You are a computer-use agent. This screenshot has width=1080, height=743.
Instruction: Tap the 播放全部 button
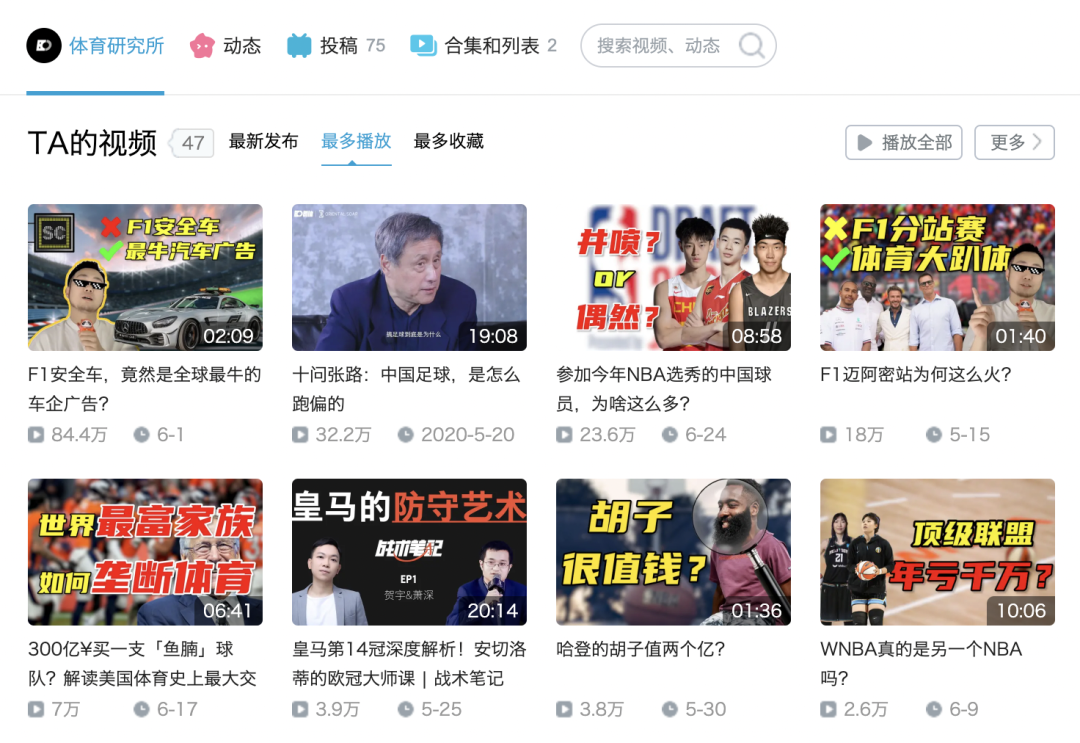coord(904,143)
